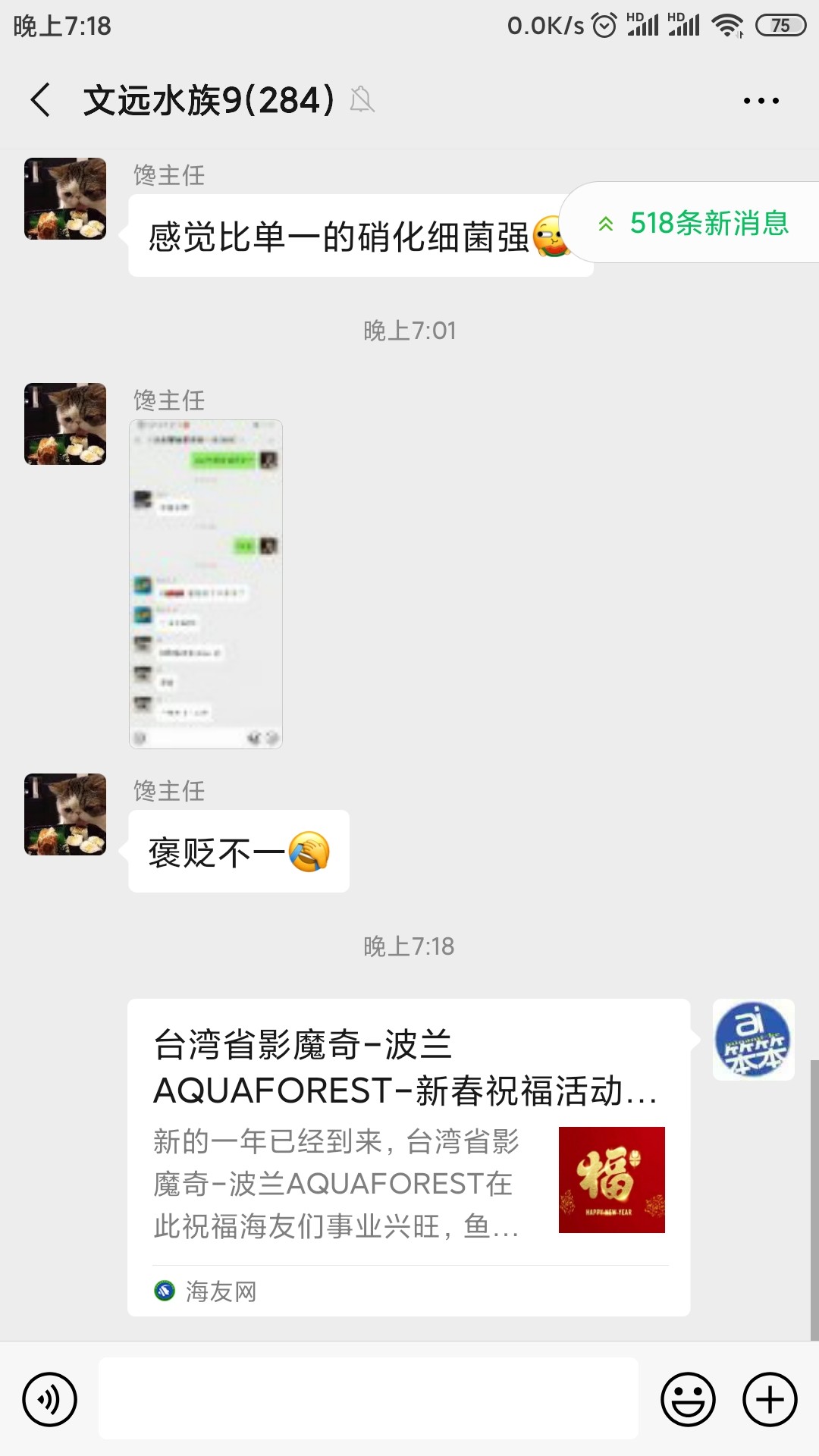Focus the message text field

coord(369,1398)
